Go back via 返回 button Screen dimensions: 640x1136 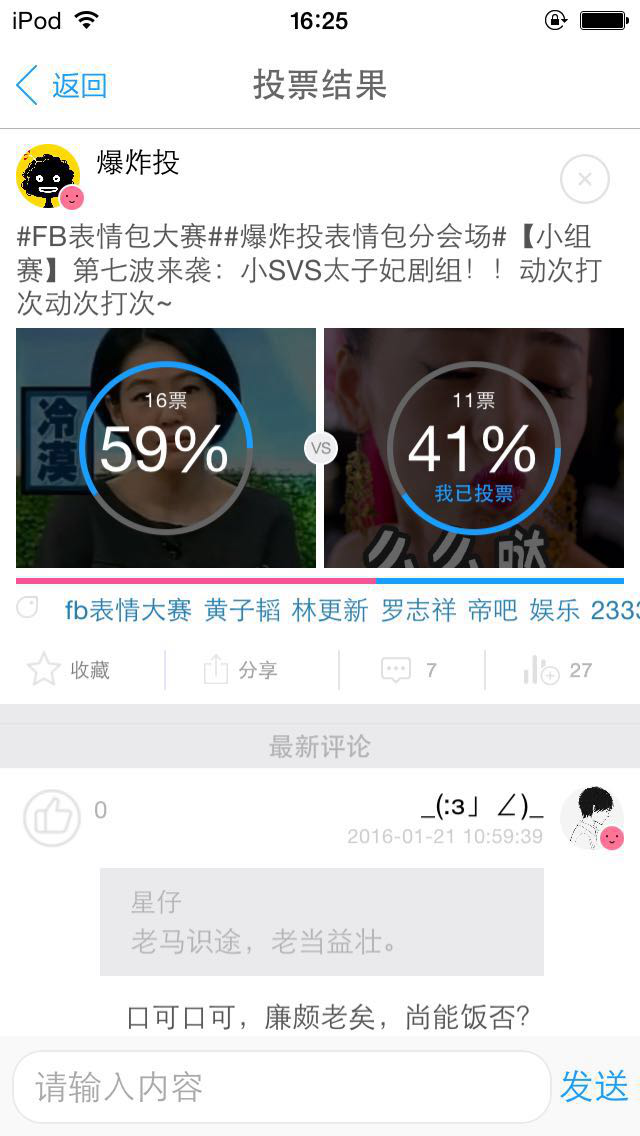coord(62,86)
